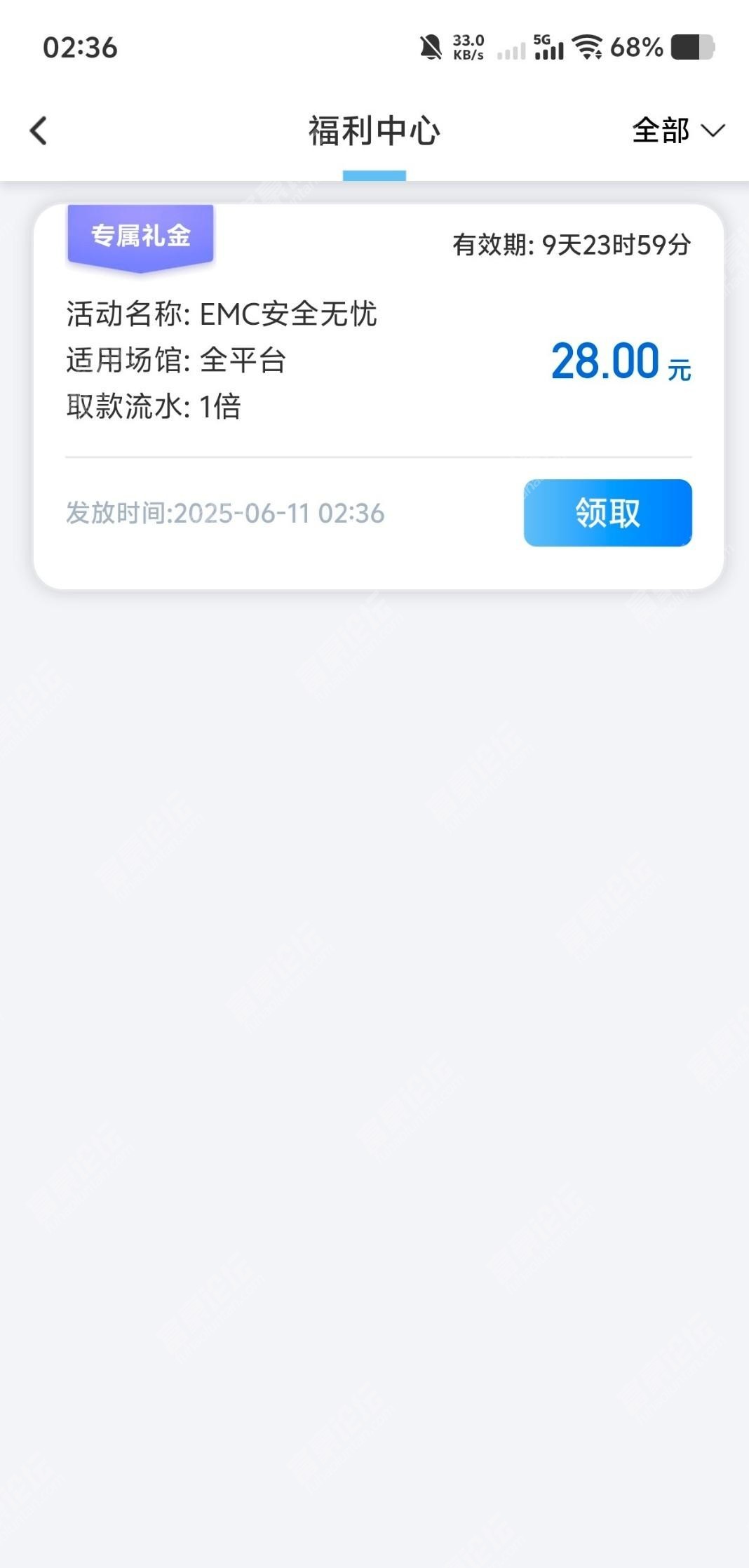Expand the 全部 filter dropdown
749x1568 pixels.
click(x=678, y=130)
